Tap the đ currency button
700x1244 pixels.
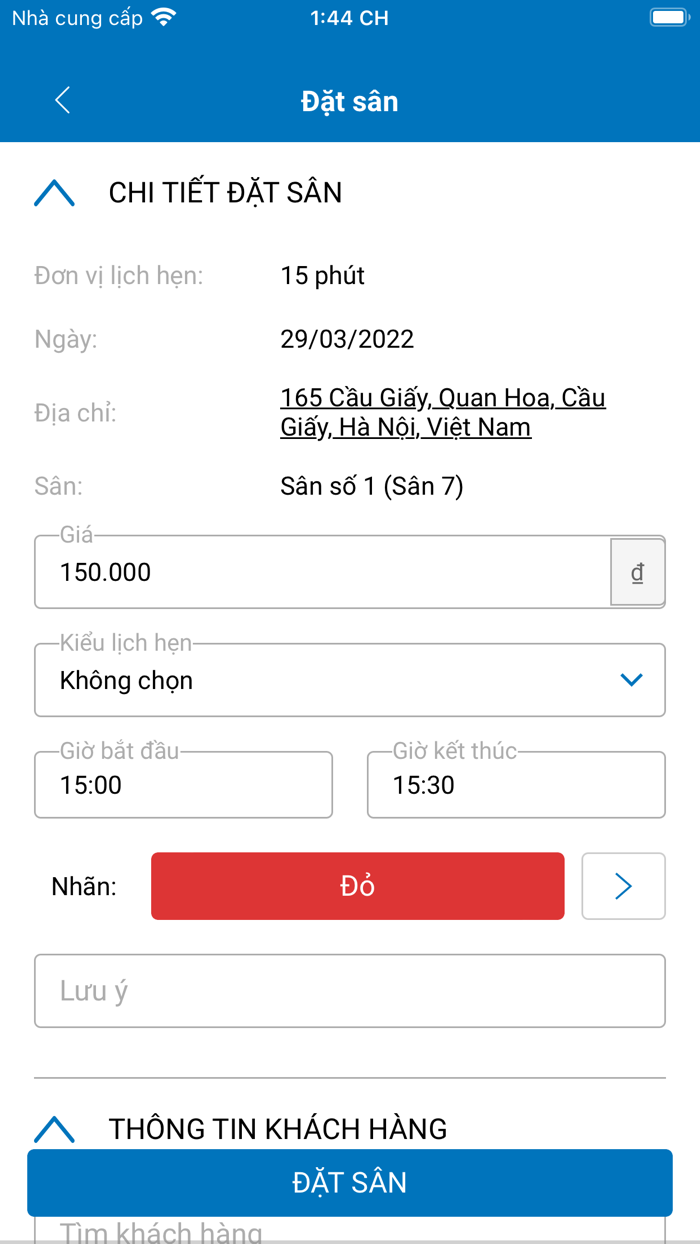click(637, 573)
